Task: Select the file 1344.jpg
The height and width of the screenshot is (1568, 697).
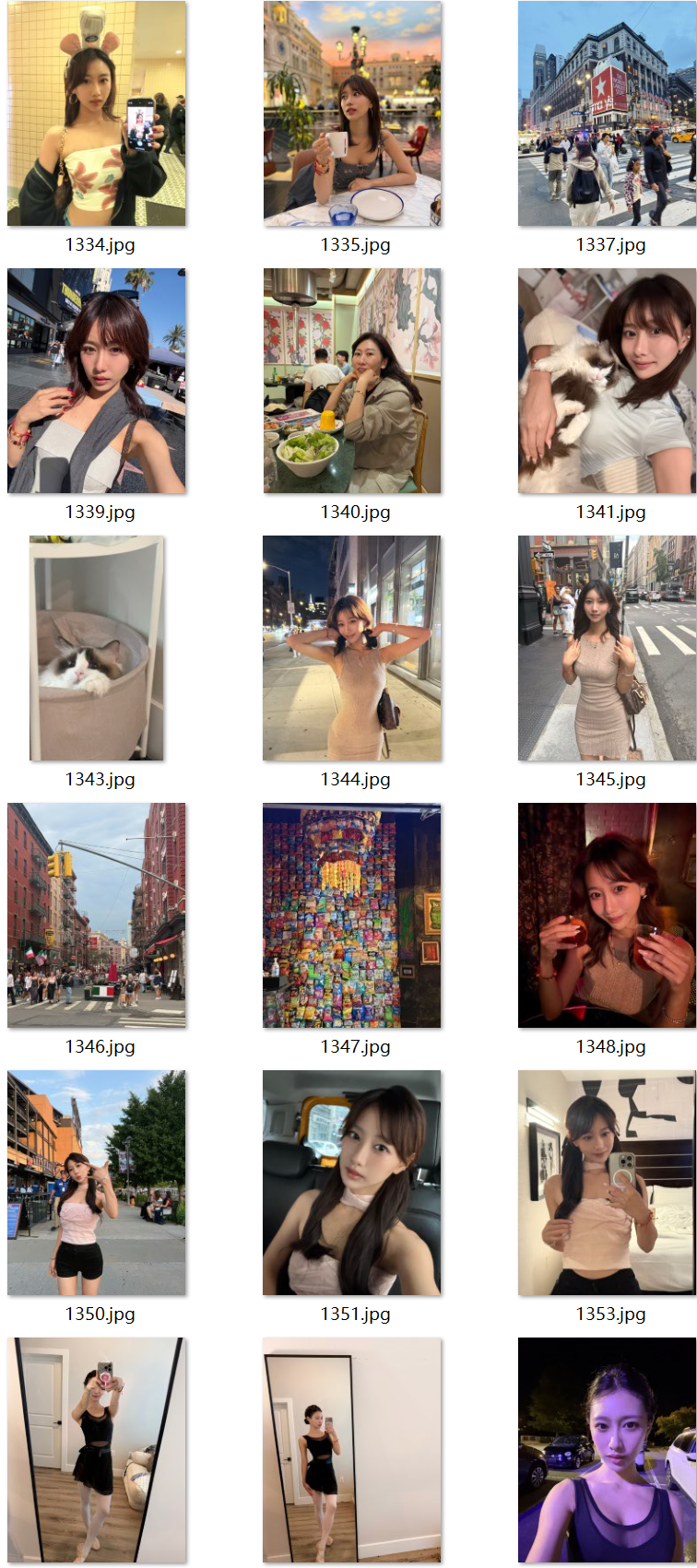Action: (x=352, y=648)
